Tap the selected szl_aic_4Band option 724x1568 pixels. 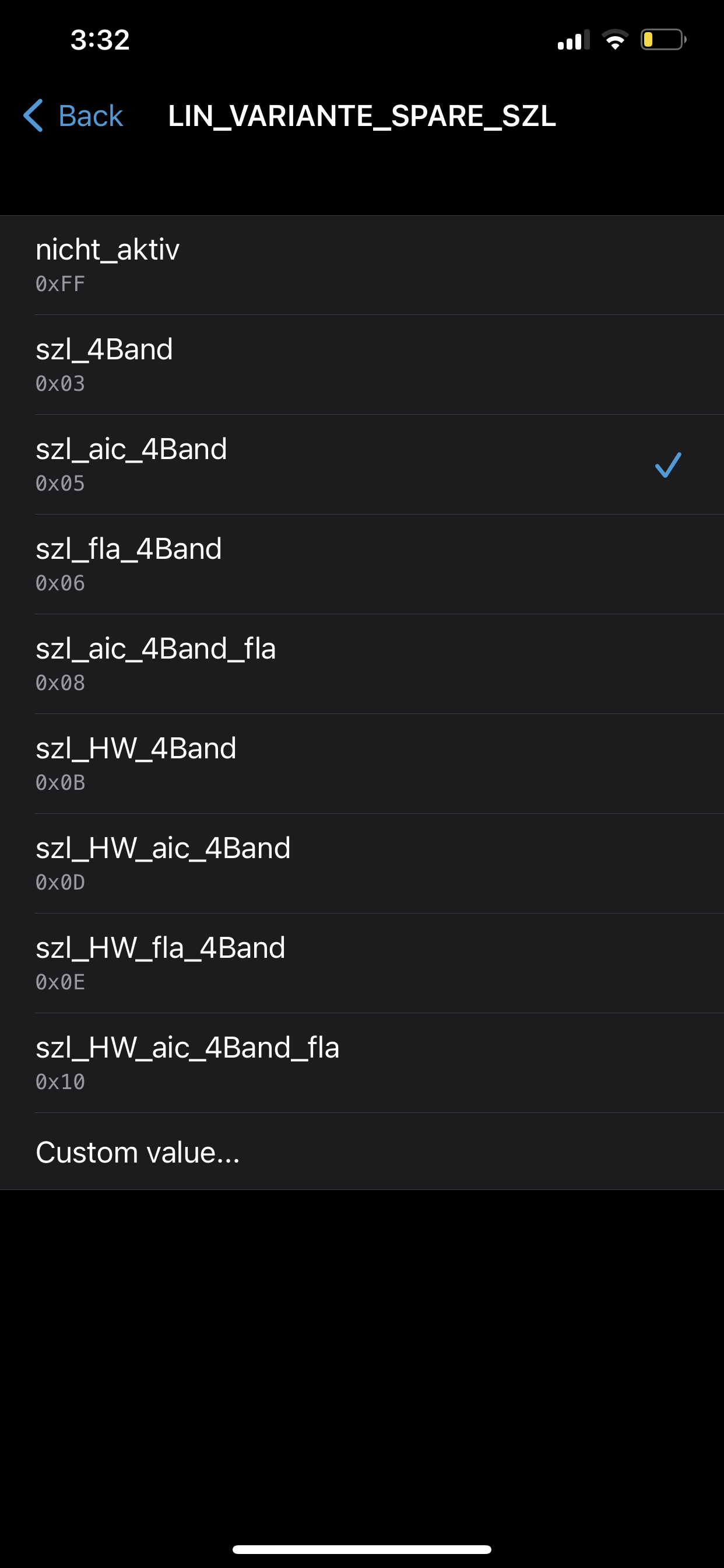click(x=362, y=464)
